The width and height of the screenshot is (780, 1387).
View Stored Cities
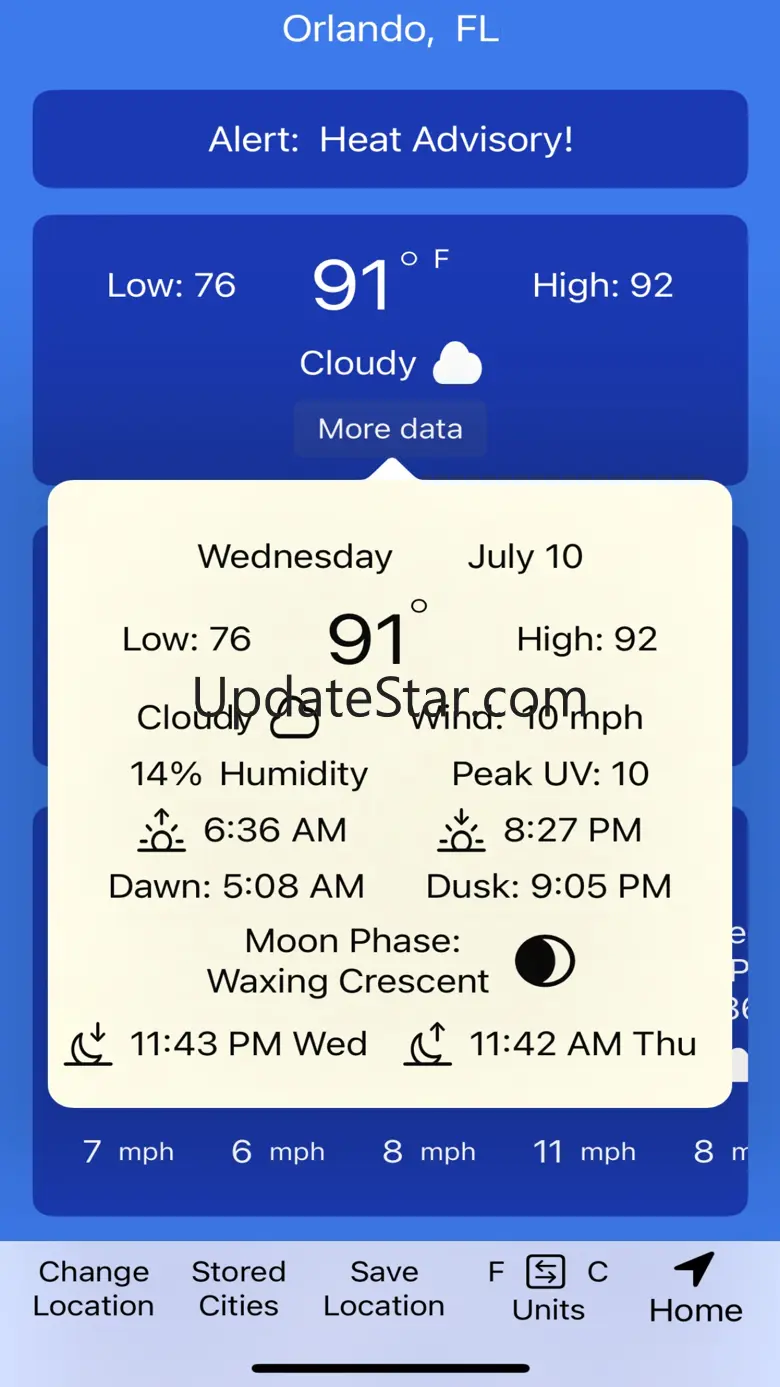pyautogui.click(x=239, y=1289)
